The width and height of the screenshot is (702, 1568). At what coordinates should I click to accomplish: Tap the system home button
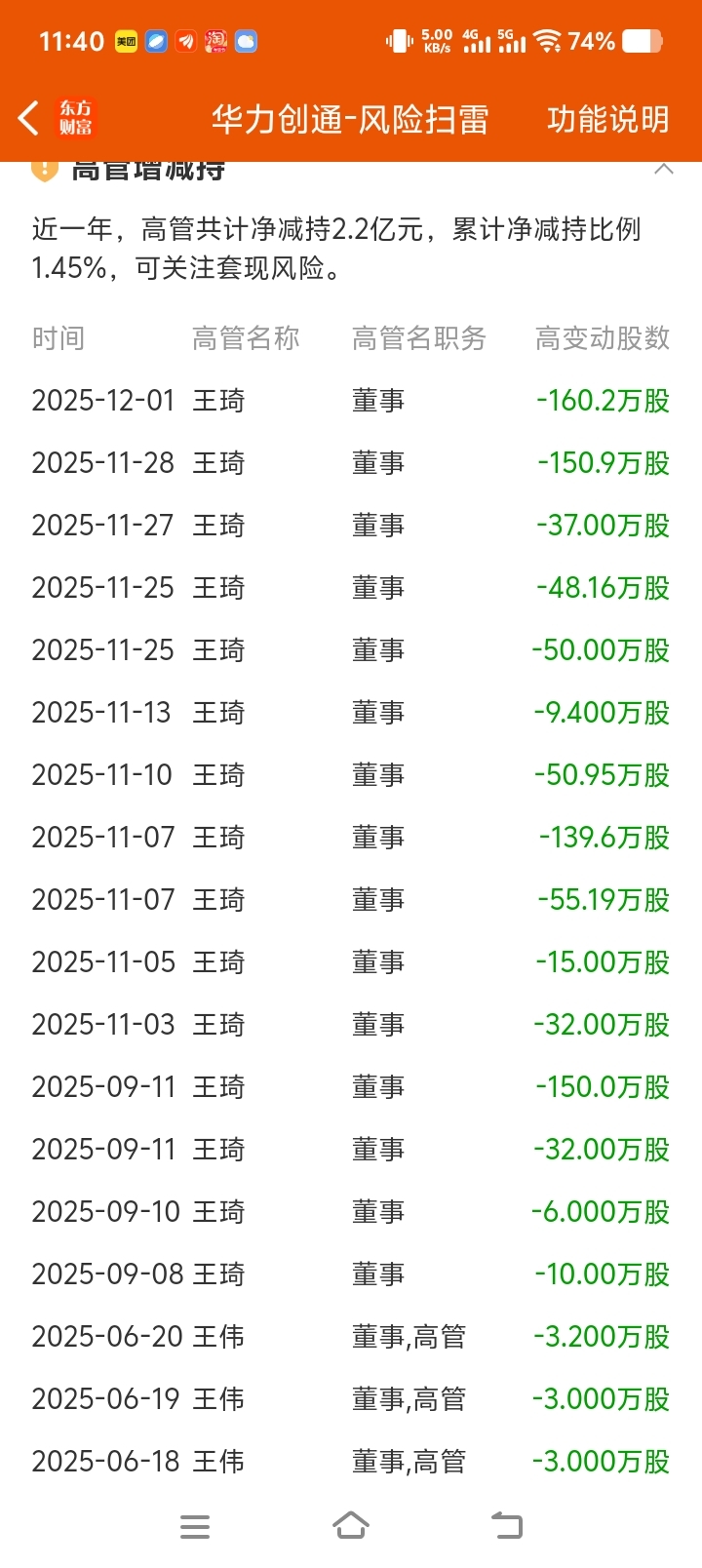[351, 1525]
